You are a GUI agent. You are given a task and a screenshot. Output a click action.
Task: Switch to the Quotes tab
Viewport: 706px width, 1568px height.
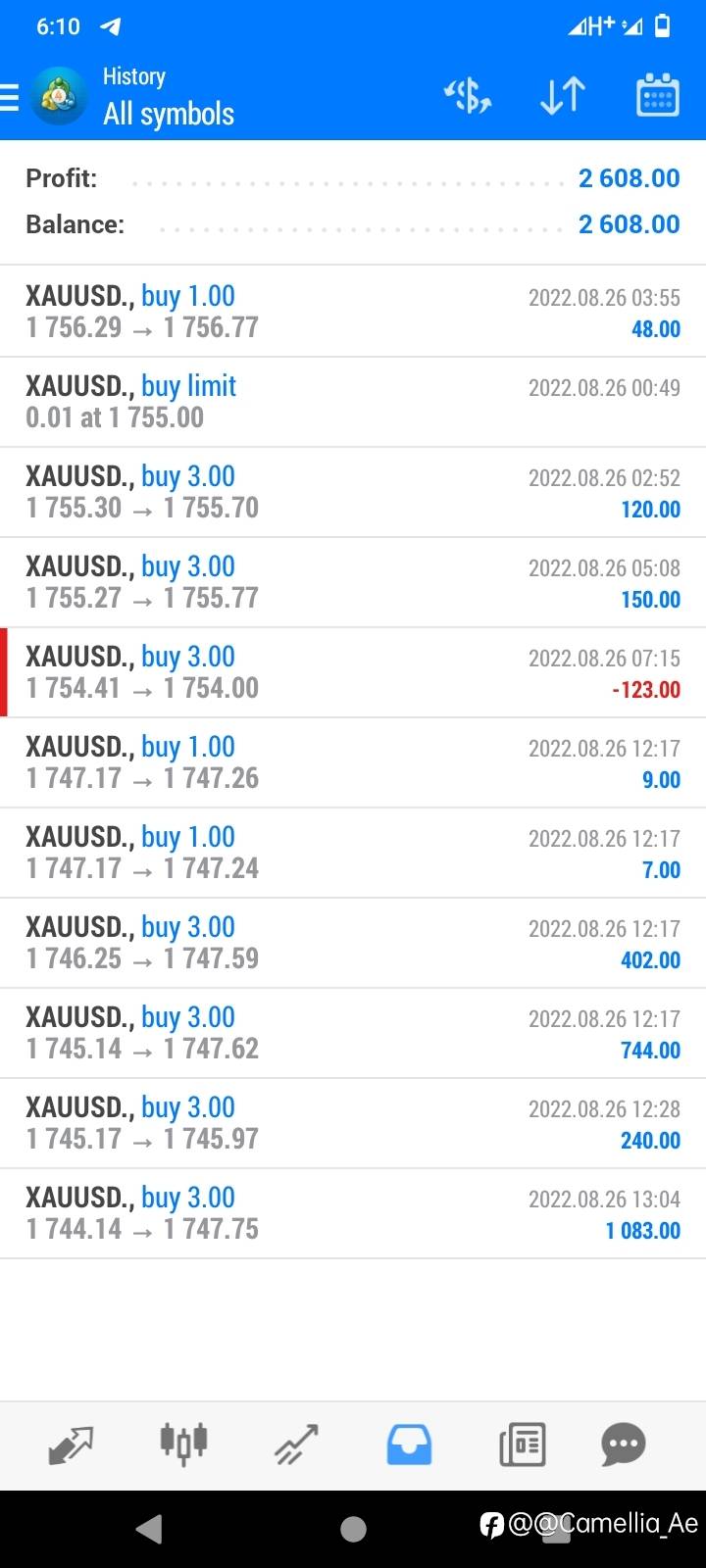[x=71, y=1445]
